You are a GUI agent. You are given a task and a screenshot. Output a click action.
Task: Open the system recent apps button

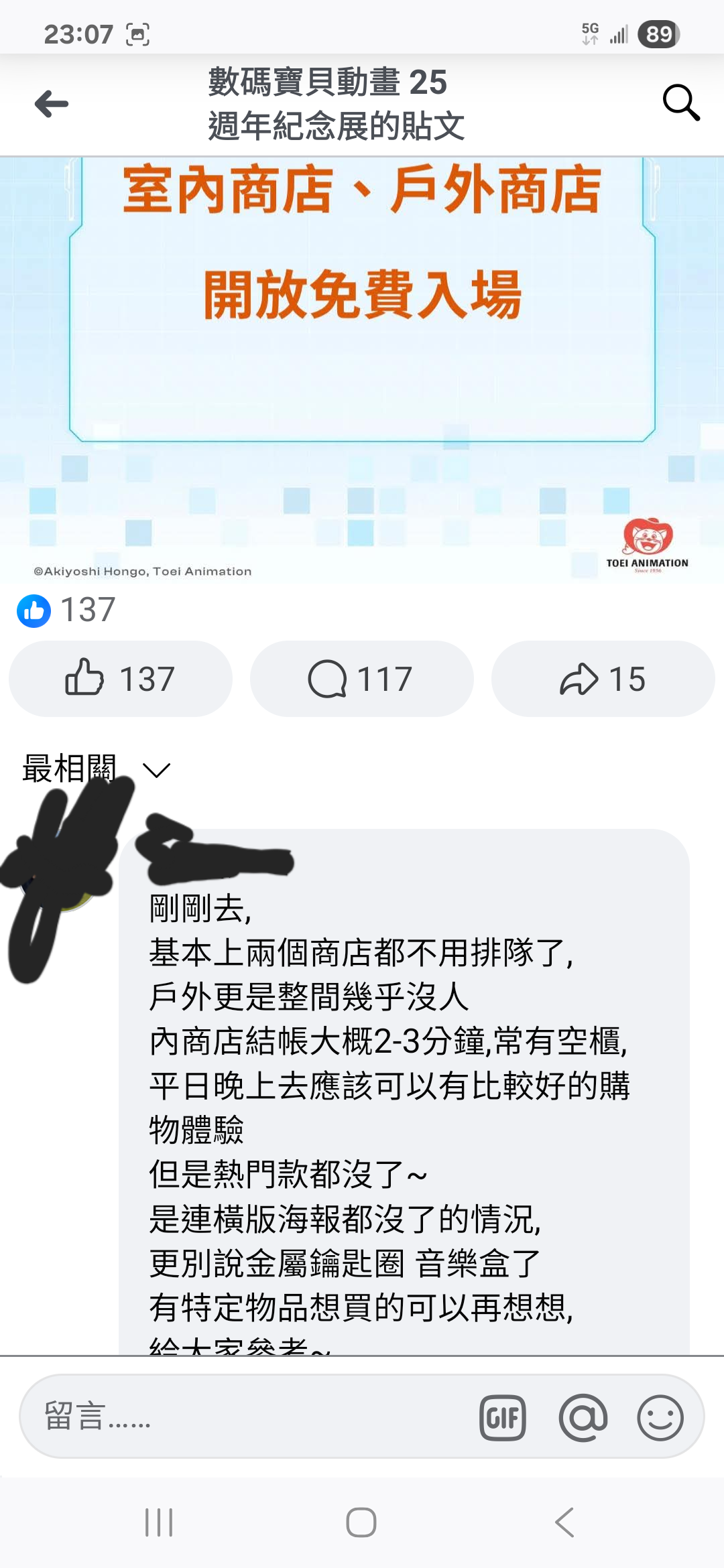click(159, 1522)
